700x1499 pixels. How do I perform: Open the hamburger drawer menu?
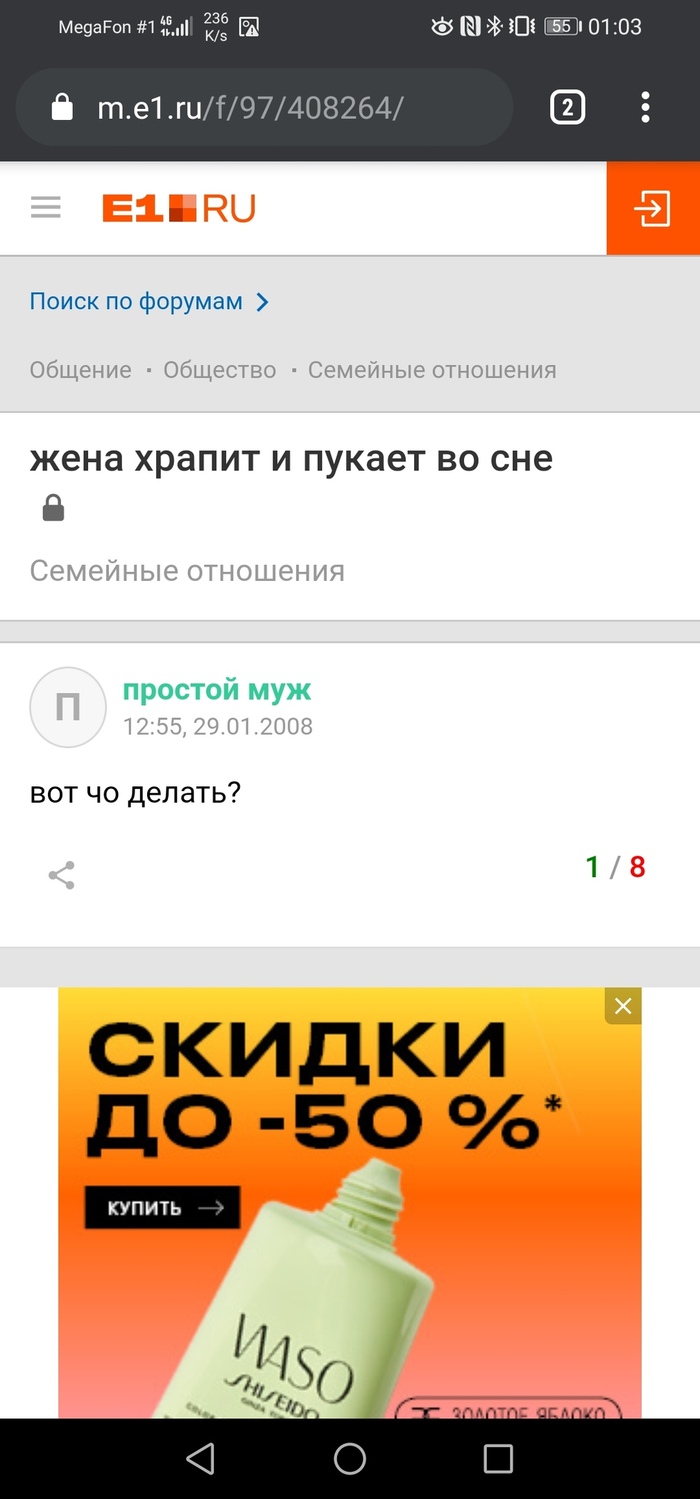pos(46,208)
